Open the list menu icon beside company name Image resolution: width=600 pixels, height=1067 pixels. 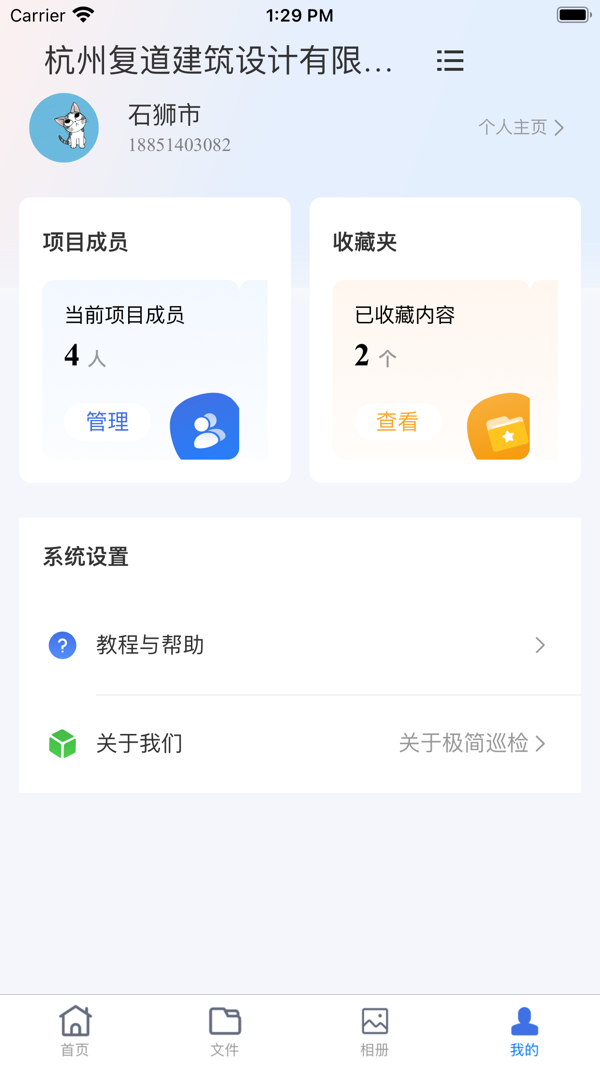tap(450, 61)
